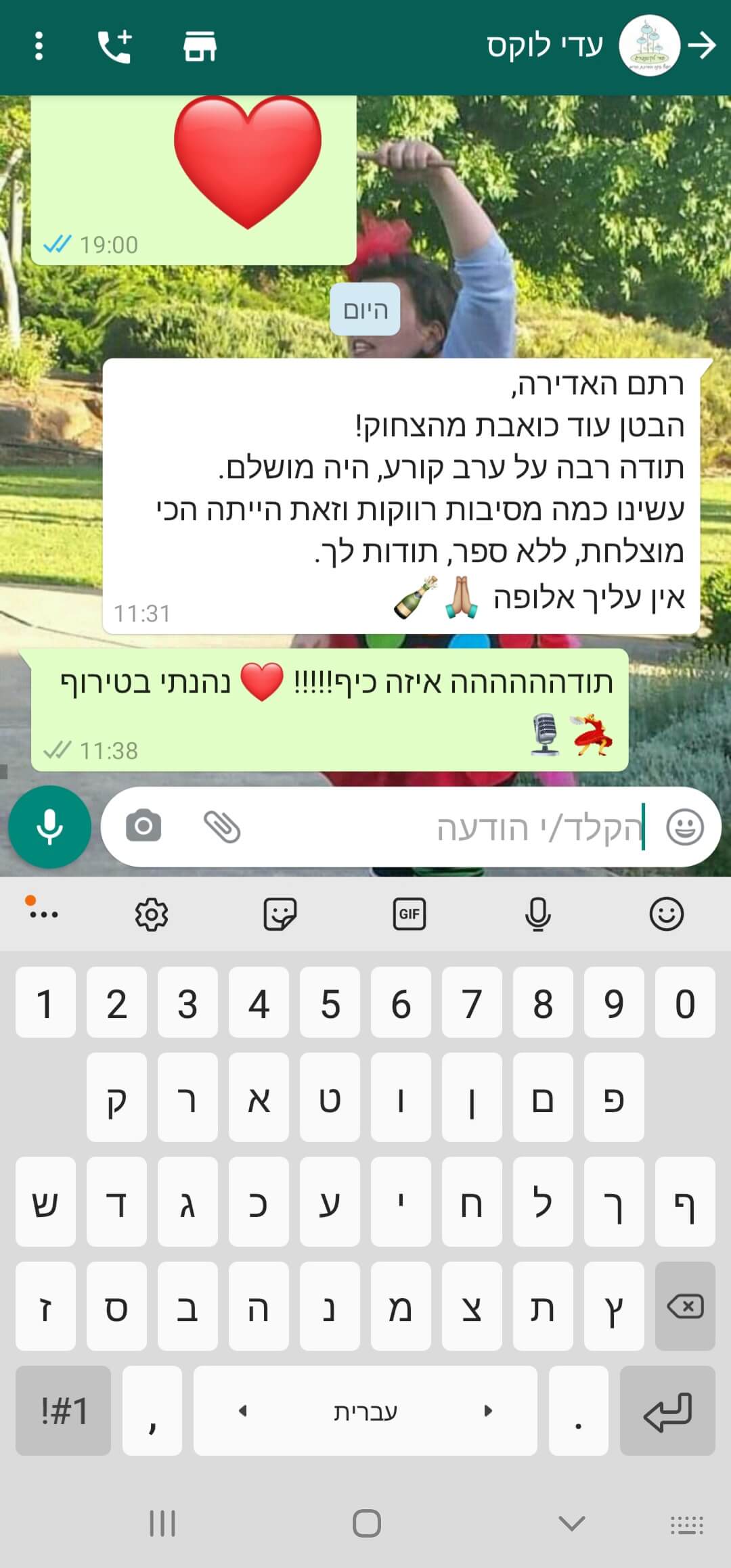Open camera from message bar
Viewport: 731px width, 1568px height.
click(143, 827)
